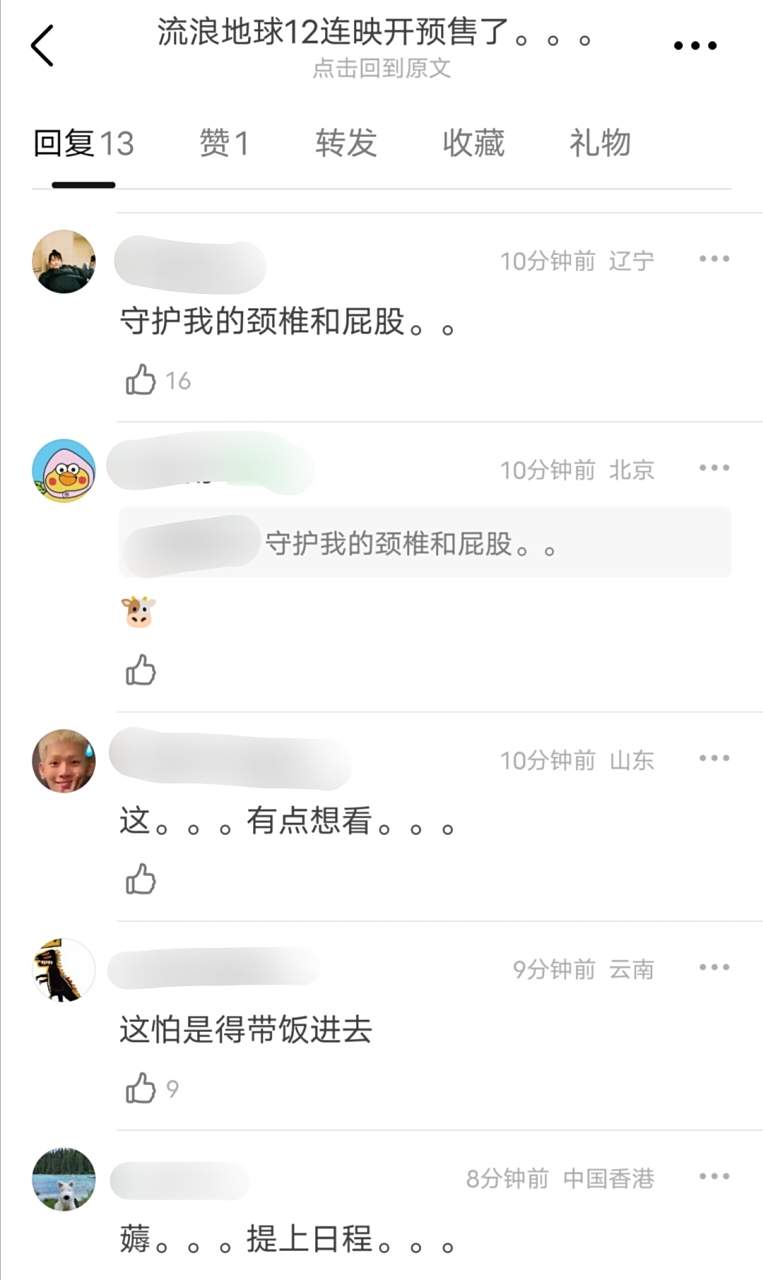Tap the back arrow to exit comments
This screenshot has width=763, height=1280.
[x=41, y=45]
